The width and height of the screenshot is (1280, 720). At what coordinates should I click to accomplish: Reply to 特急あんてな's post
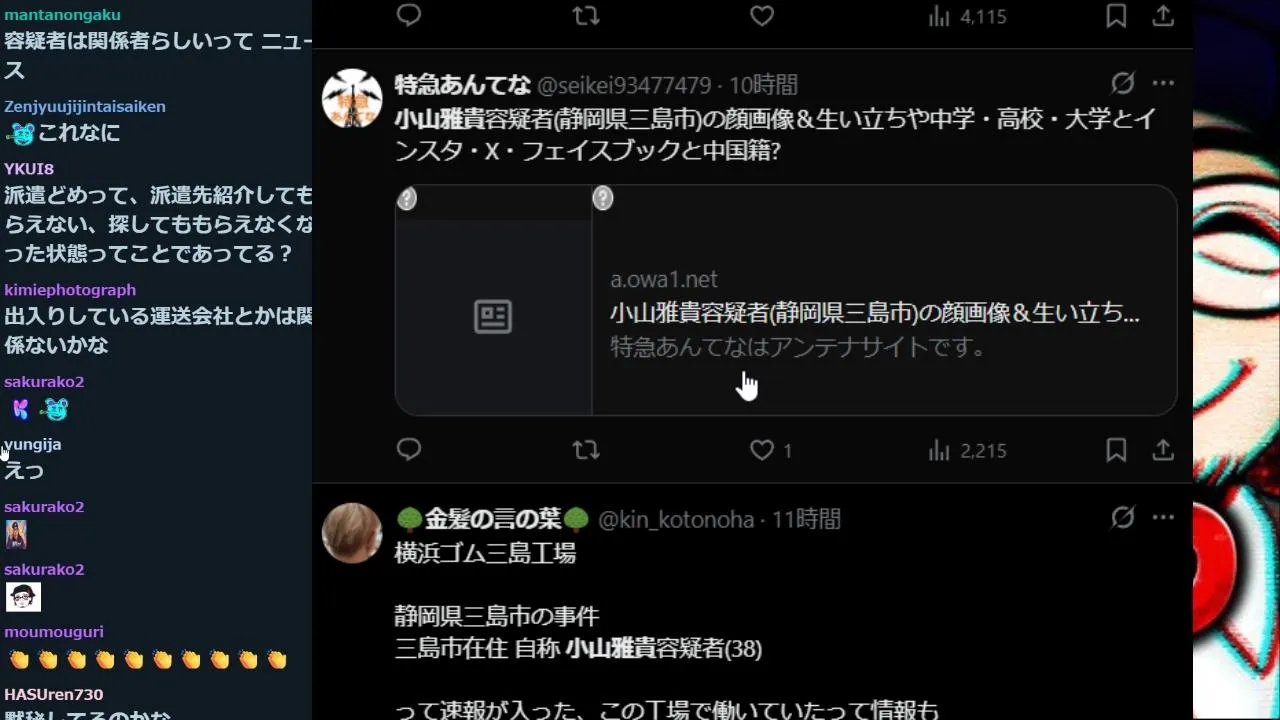point(409,450)
